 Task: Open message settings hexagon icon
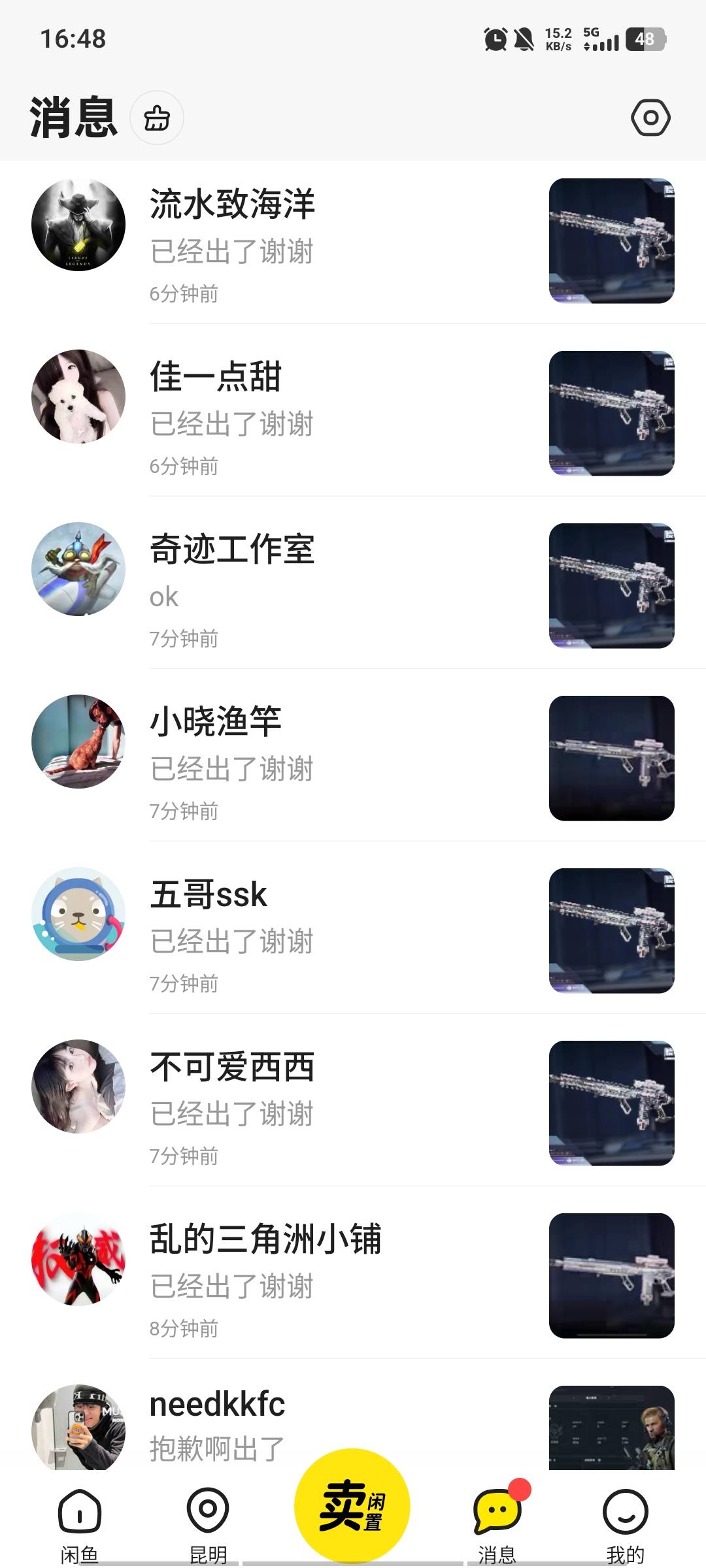pos(650,118)
